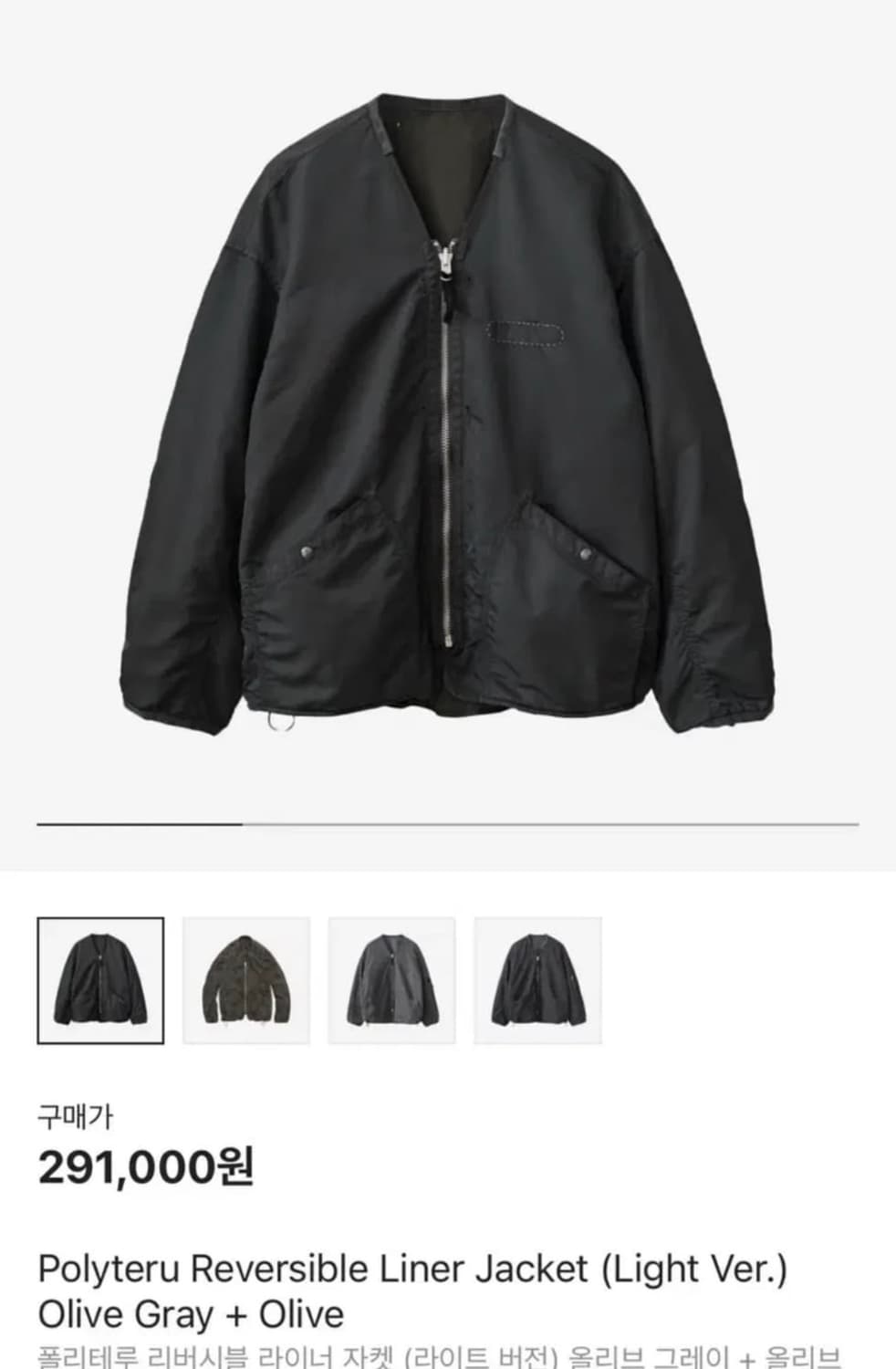Click the image carousel progress bar
The width and height of the screenshot is (896, 1369).
point(448,822)
